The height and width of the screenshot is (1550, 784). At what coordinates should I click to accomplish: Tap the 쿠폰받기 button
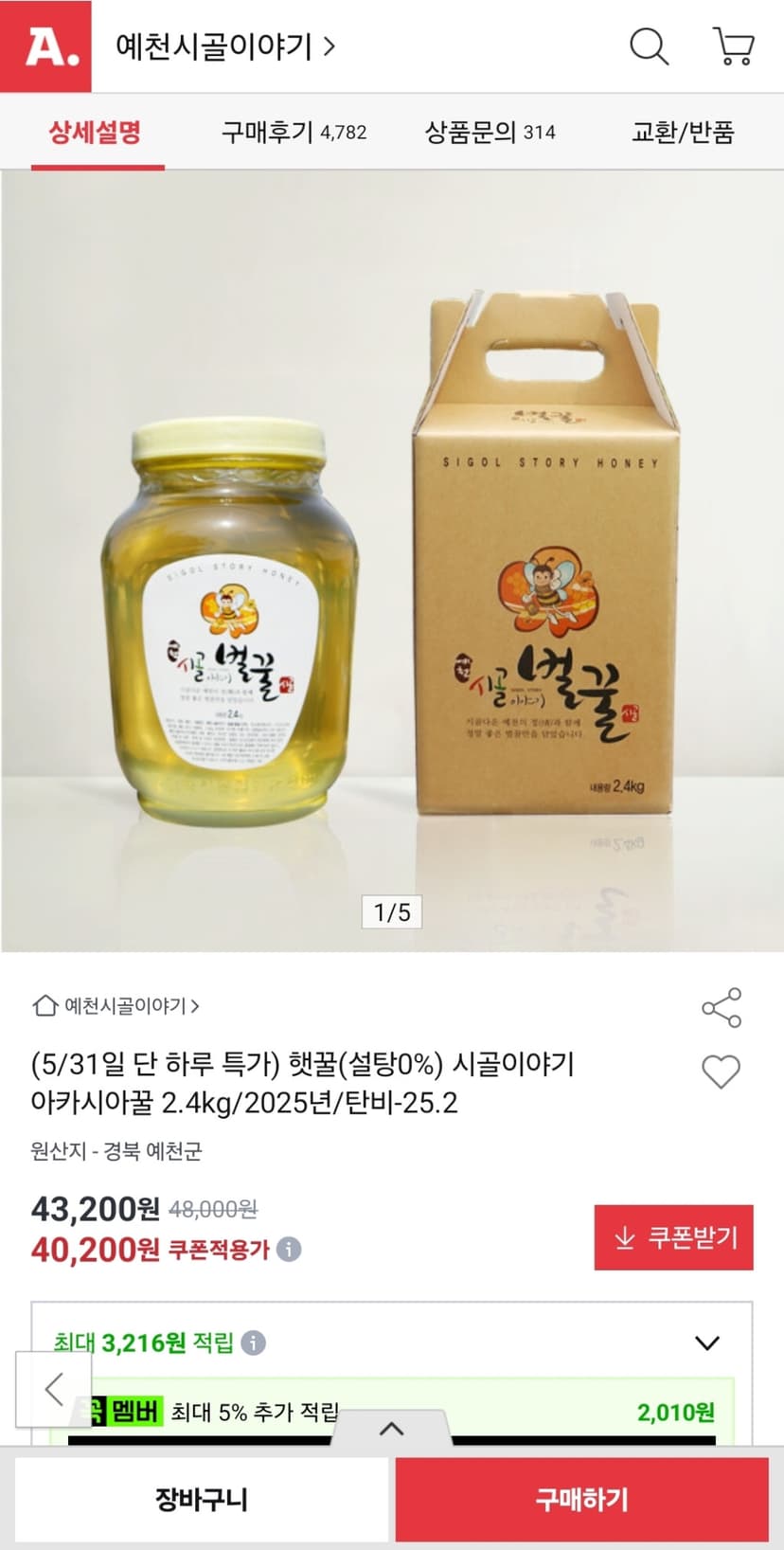click(673, 1237)
